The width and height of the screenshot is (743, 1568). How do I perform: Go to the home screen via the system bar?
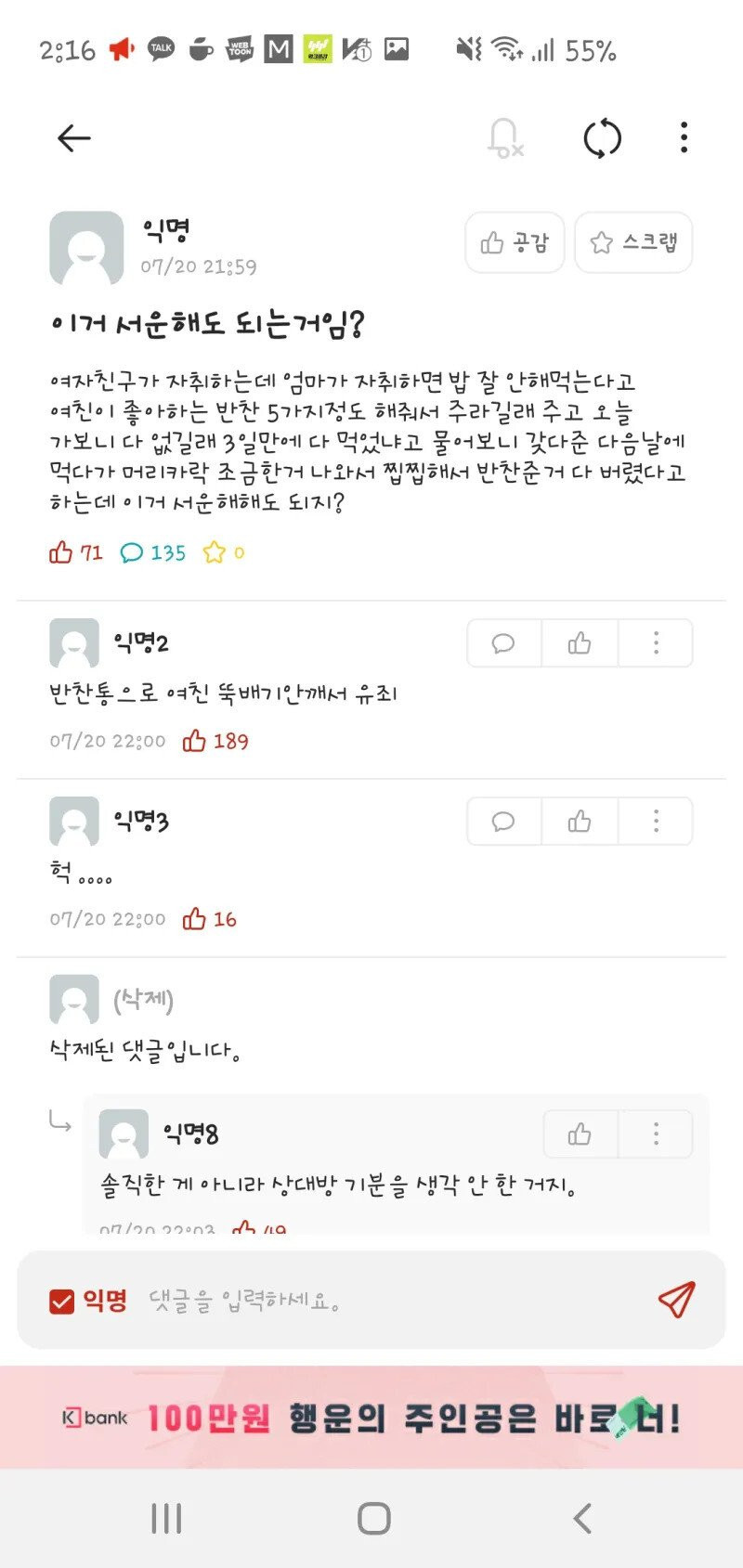pos(373,1519)
